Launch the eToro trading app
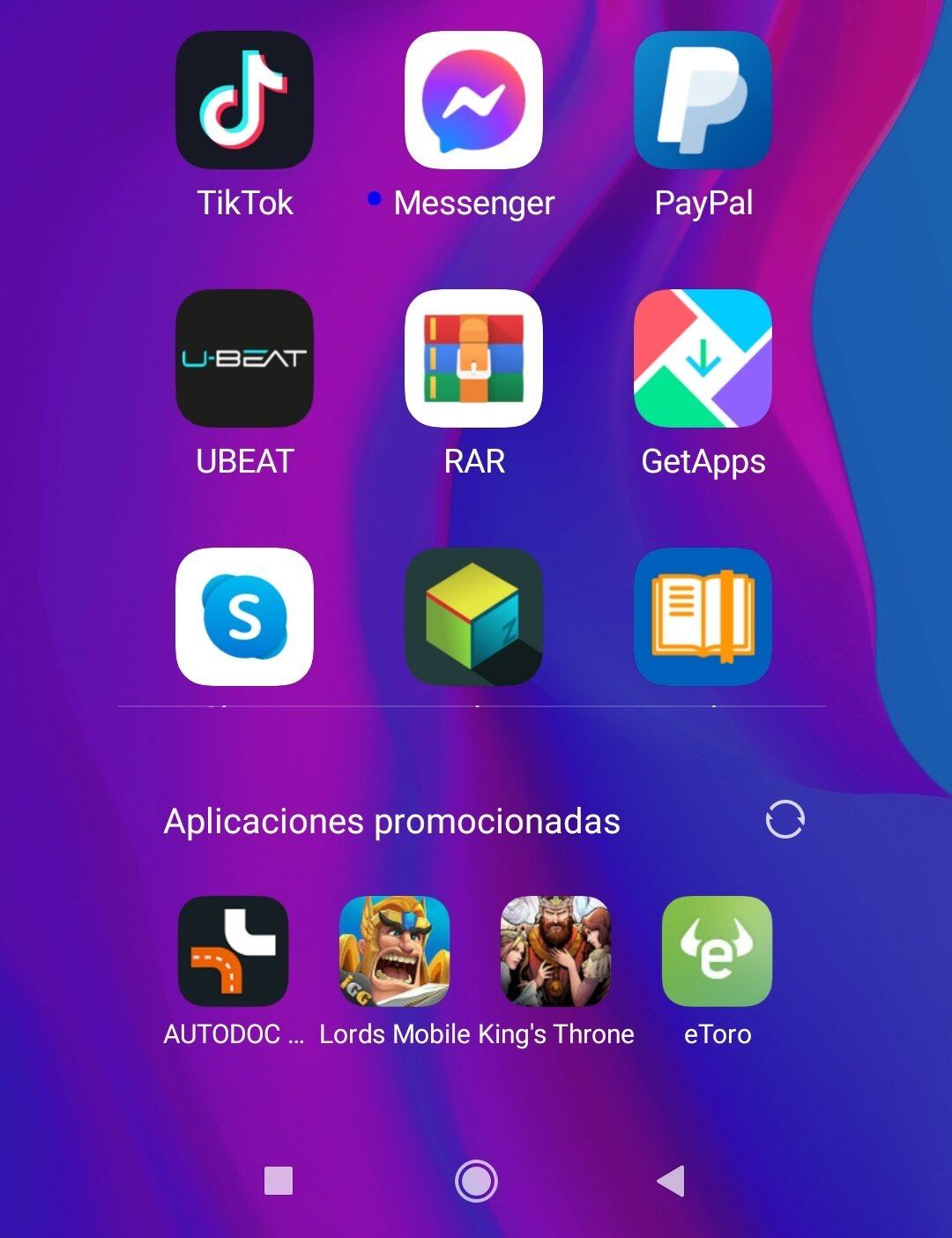Image resolution: width=952 pixels, height=1238 pixels. [x=716, y=952]
